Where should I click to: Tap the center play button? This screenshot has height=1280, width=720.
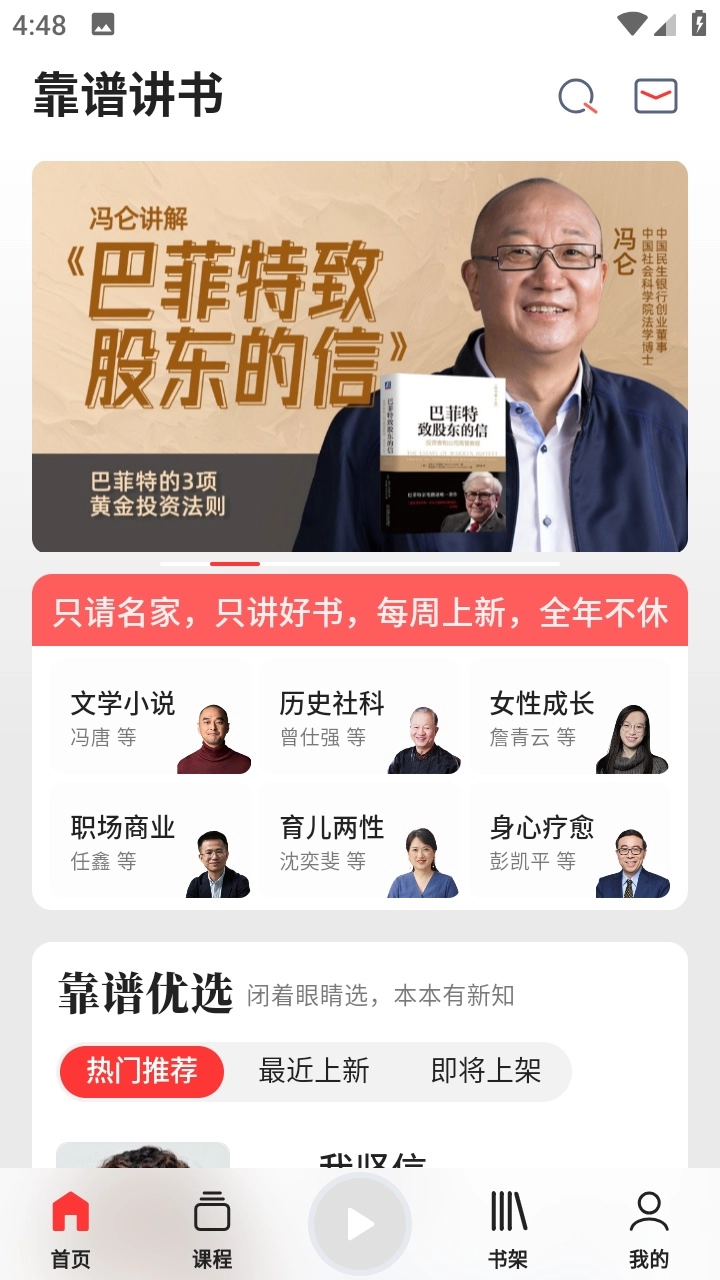[x=360, y=1224]
